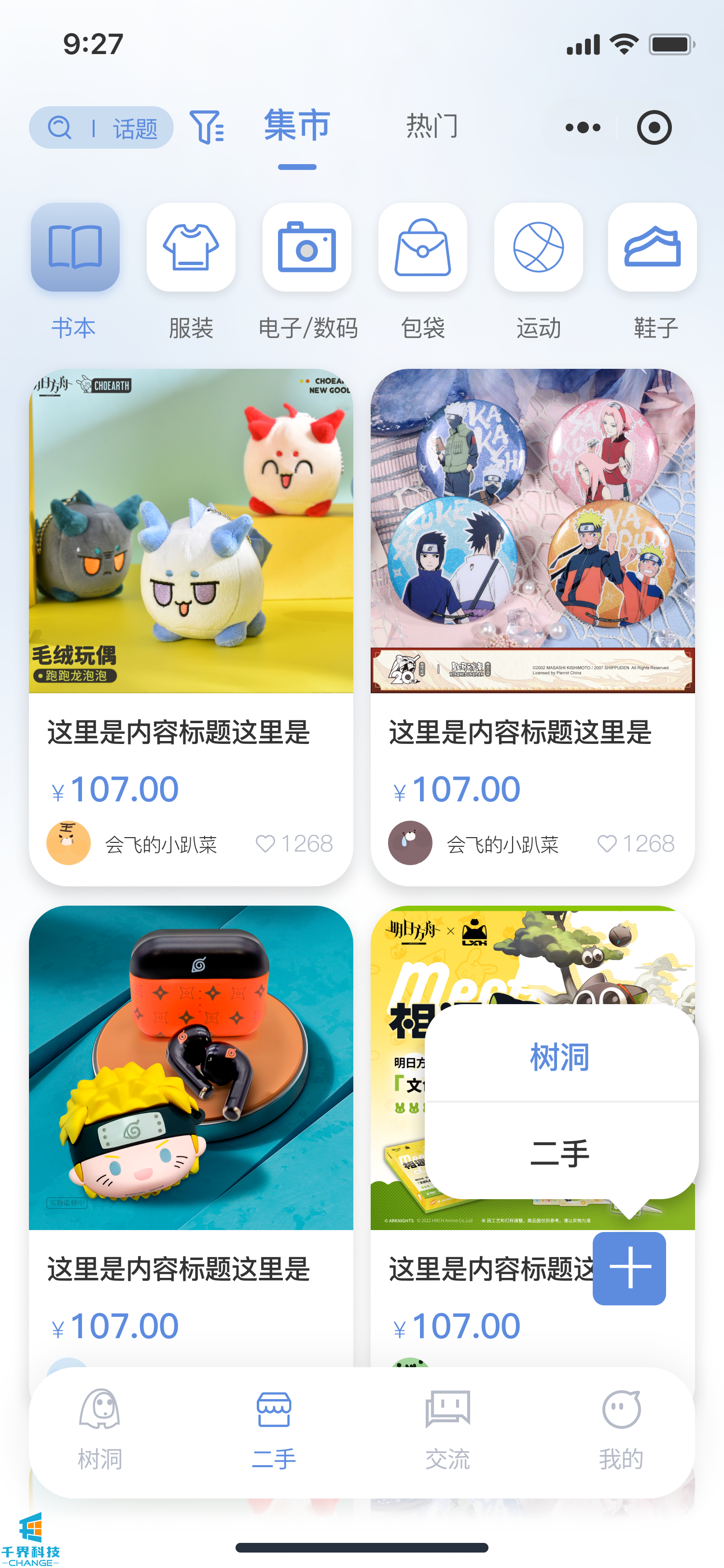Image resolution: width=724 pixels, height=1568 pixels.
Task: Switch to the 热门 top tab
Action: [432, 126]
